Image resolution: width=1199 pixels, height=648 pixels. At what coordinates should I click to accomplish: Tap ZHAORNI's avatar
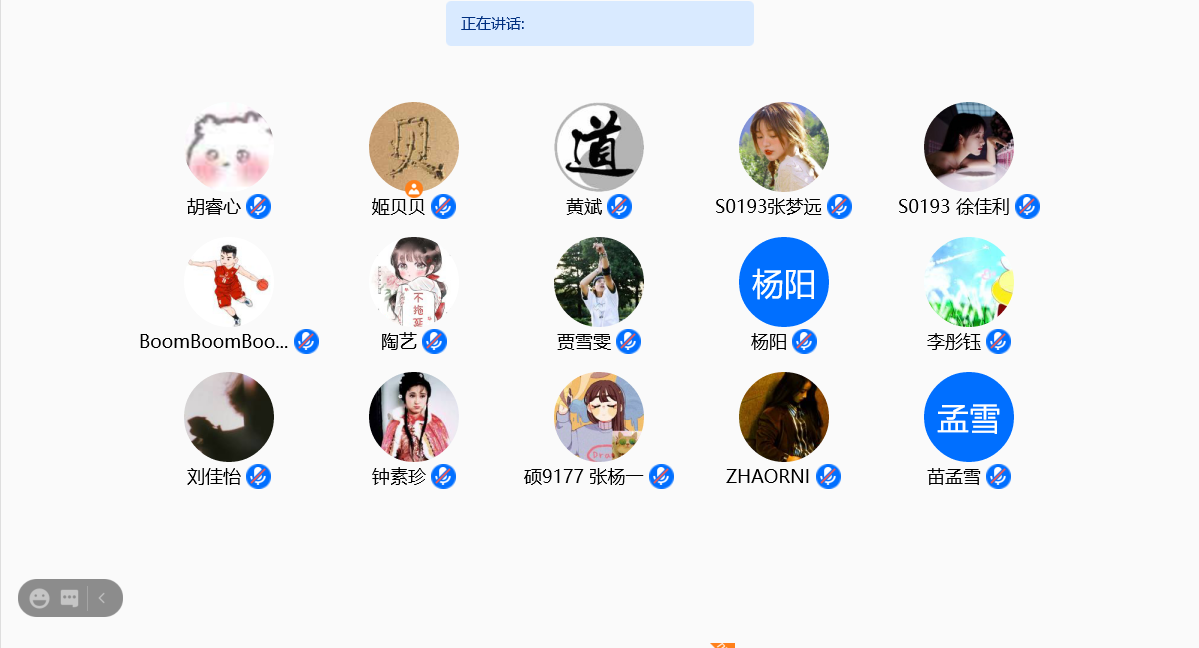click(784, 417)
